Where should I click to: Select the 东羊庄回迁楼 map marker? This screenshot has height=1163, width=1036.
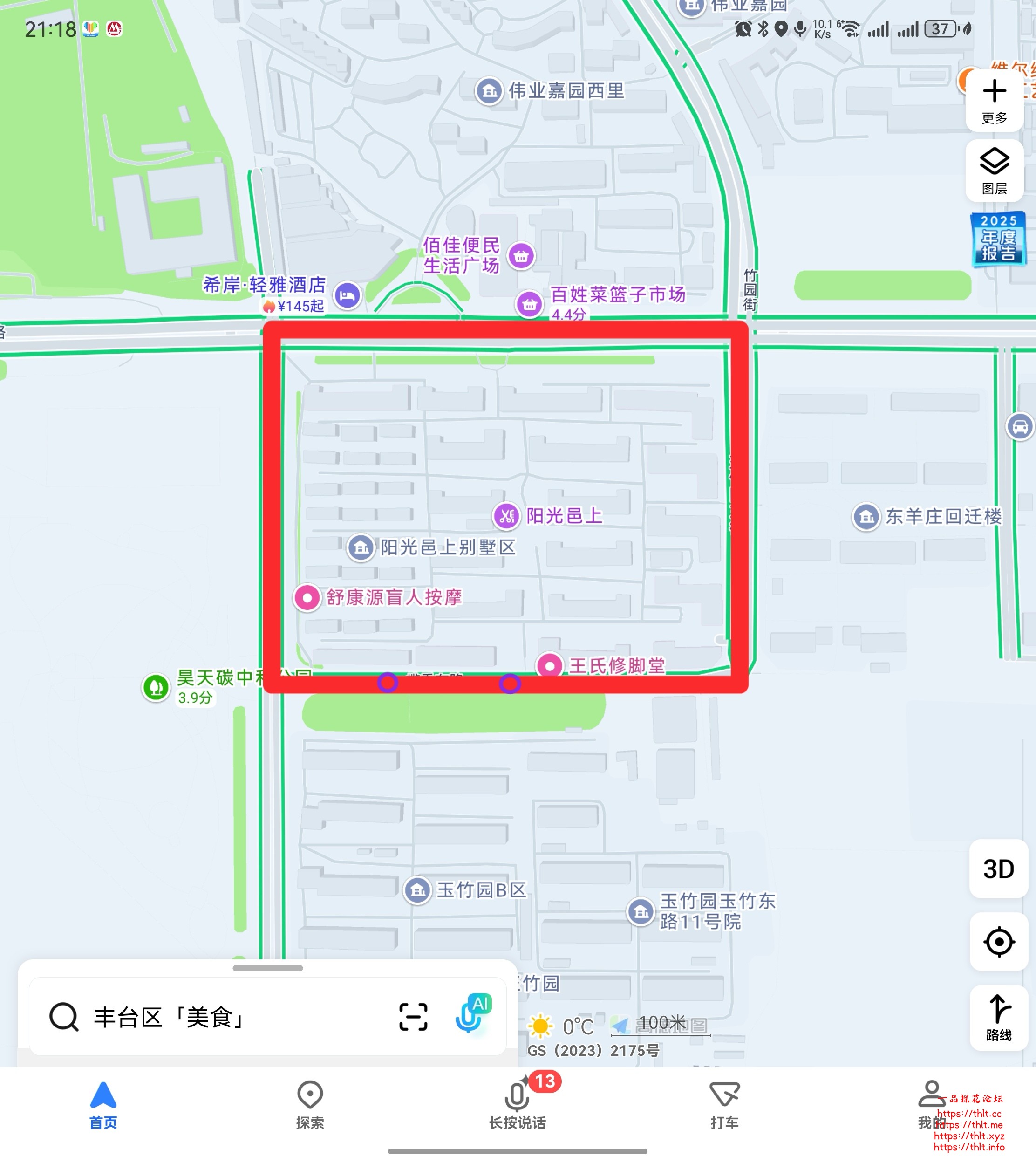[866, 517]
